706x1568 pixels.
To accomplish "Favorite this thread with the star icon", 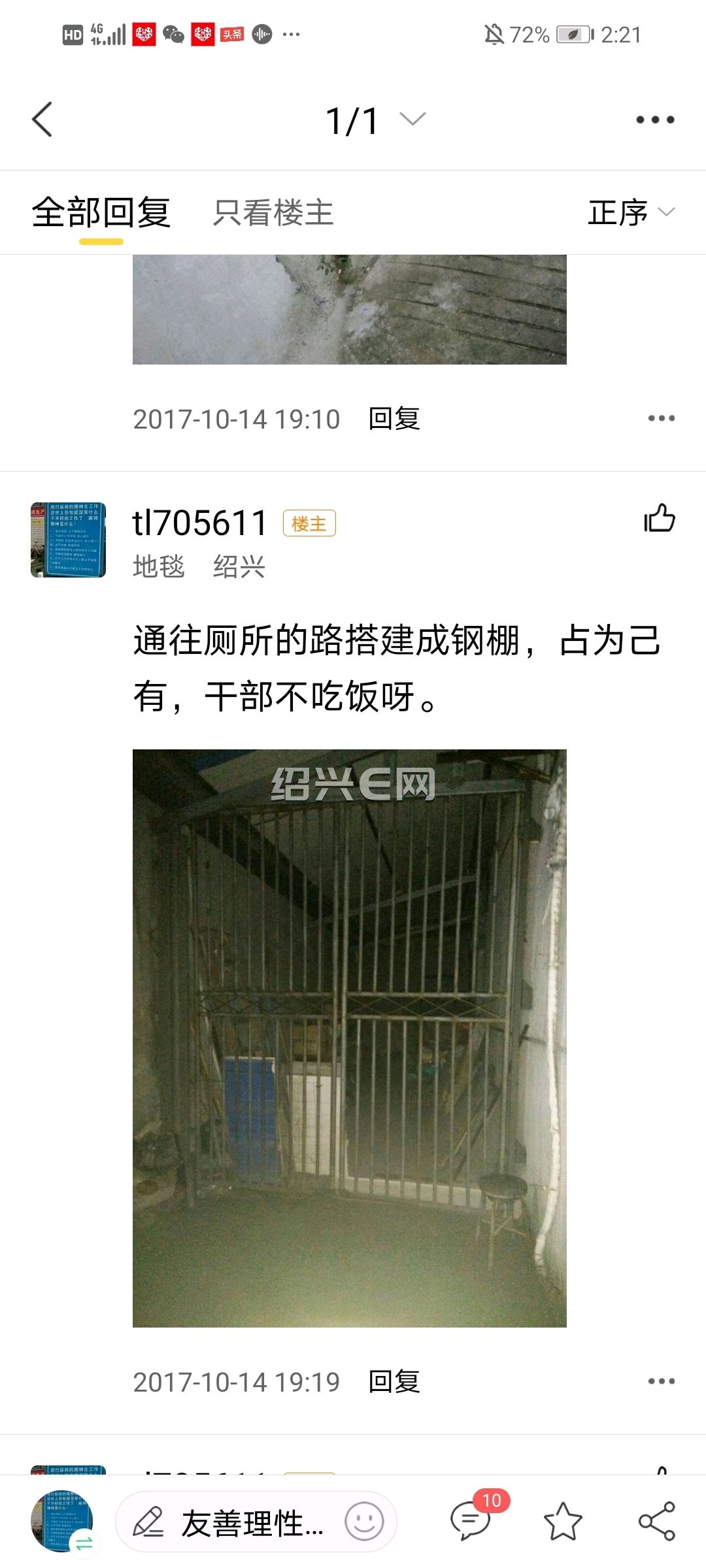I will point(563,1522).
